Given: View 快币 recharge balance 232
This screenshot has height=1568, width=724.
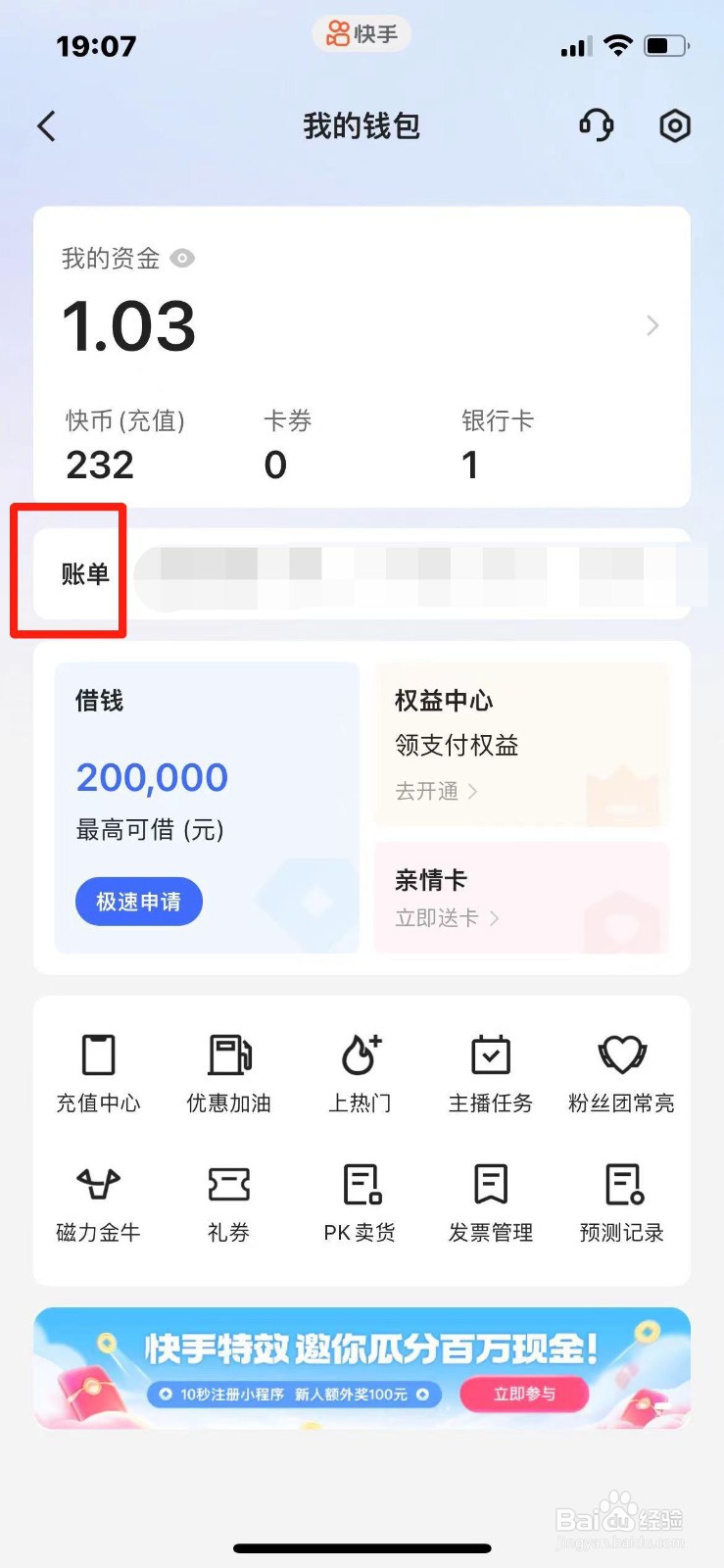Looking at the screenshot, I should [x=98, y=464].
